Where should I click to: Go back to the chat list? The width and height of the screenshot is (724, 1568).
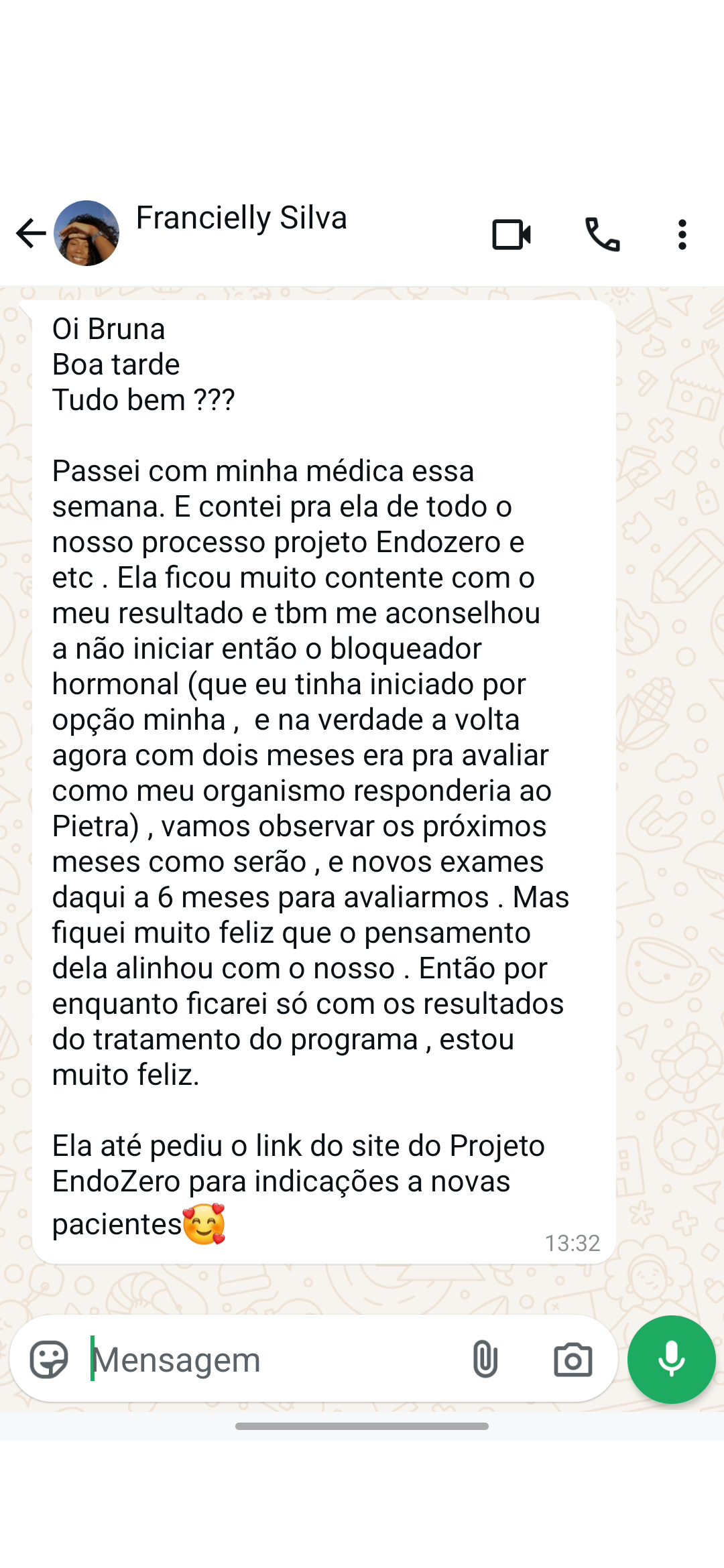pos(31,234)
